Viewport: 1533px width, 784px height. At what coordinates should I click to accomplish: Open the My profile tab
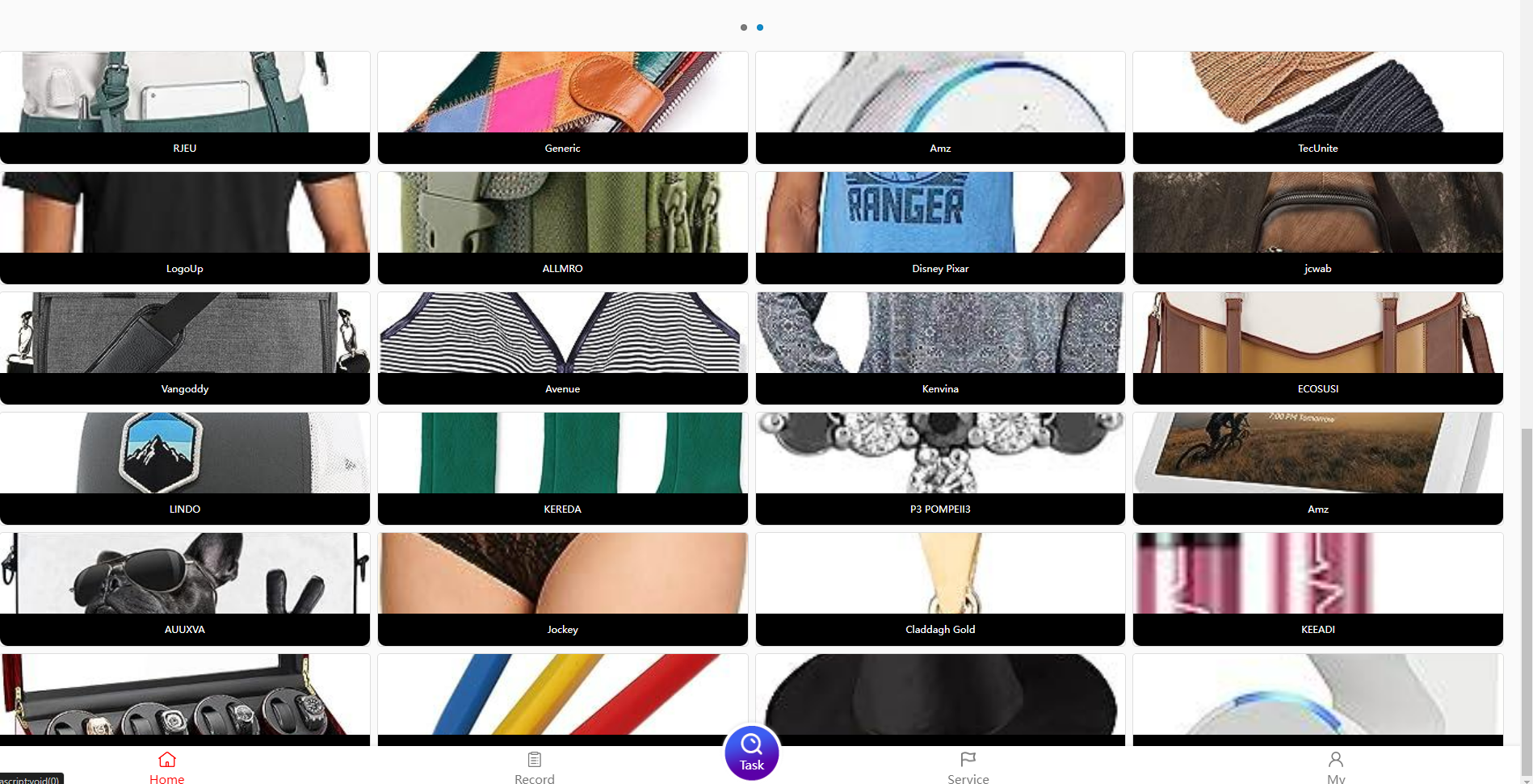pyautogui.click(x=1335, y=767)
